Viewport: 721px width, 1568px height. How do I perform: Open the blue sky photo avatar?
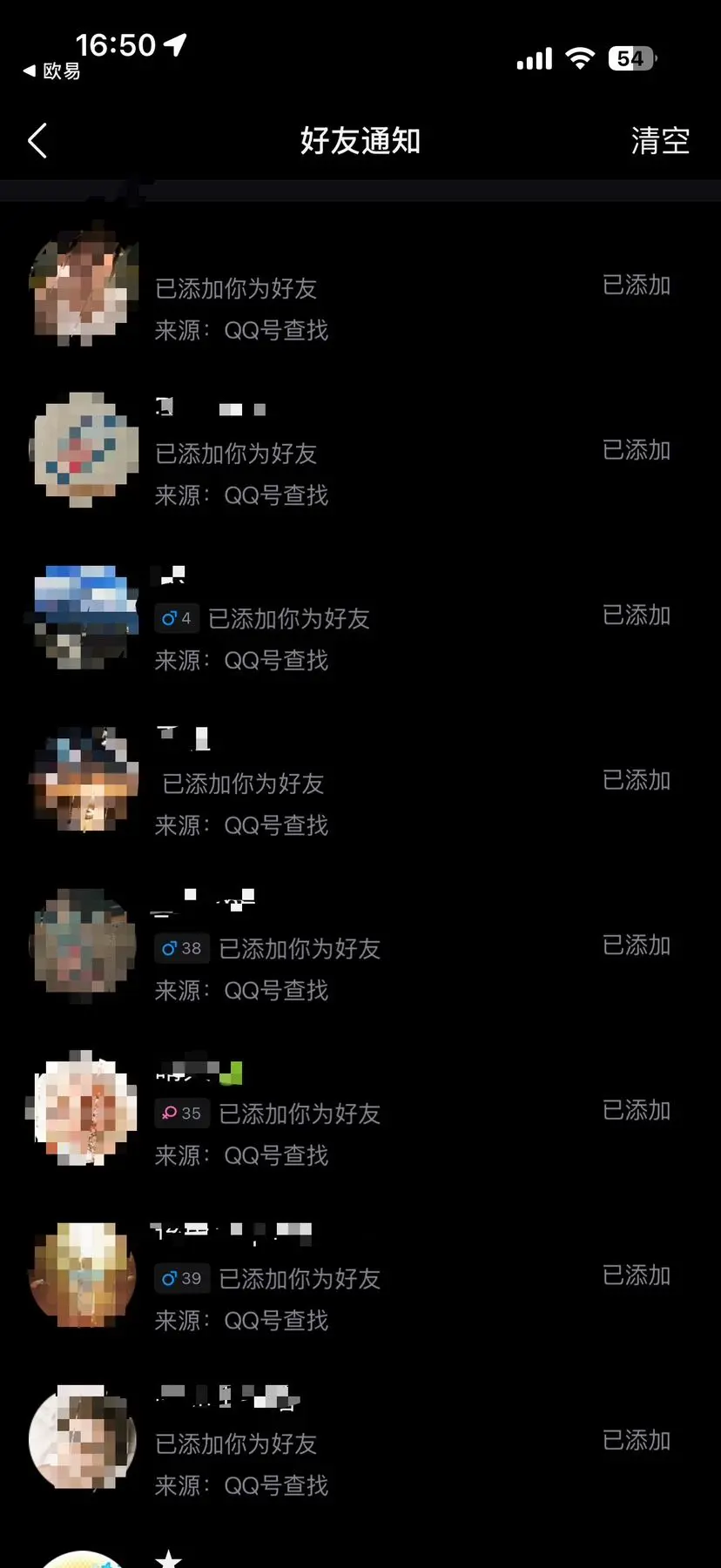83,615
